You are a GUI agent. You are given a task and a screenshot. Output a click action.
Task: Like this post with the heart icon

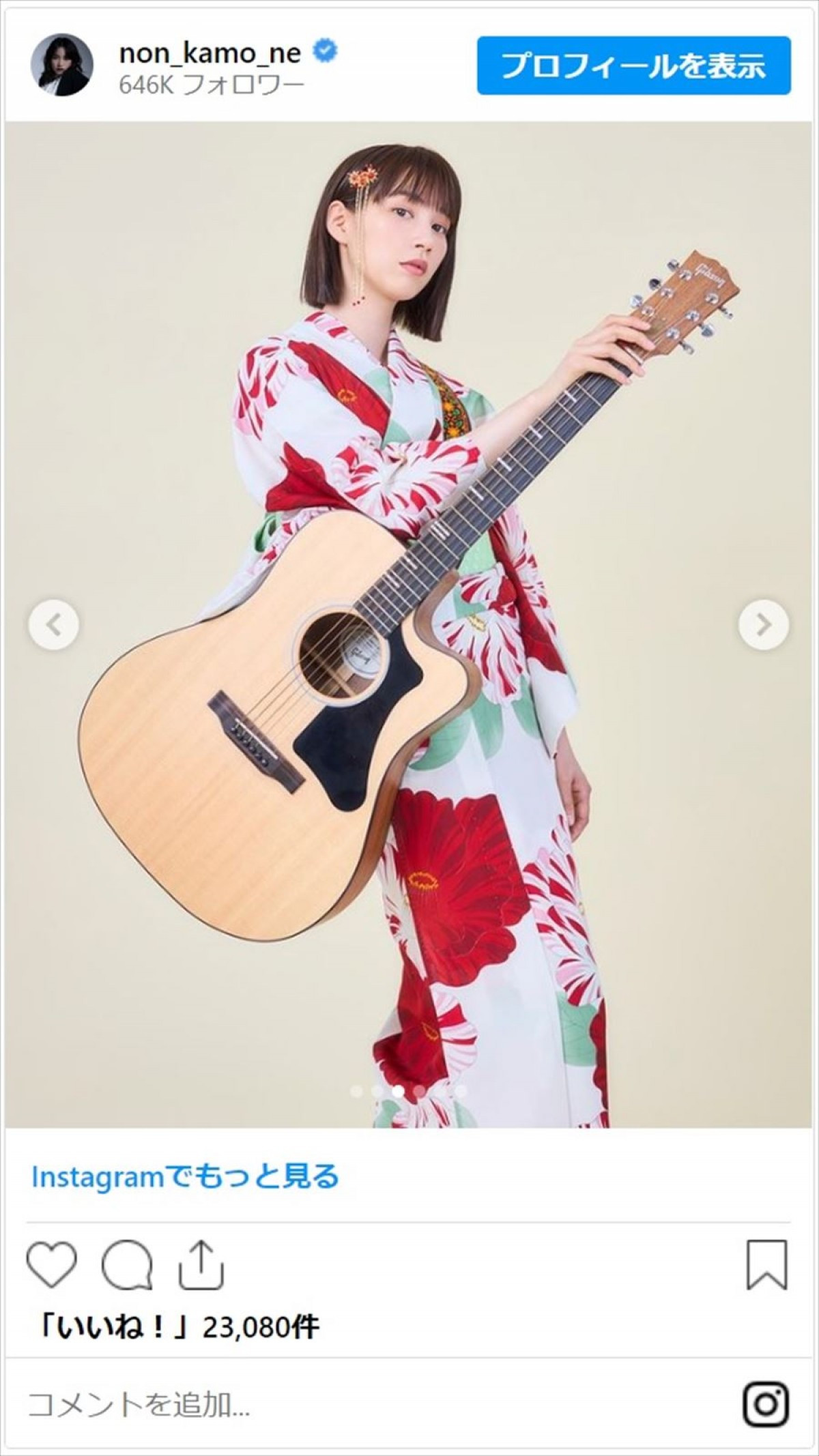point(51,1266)
